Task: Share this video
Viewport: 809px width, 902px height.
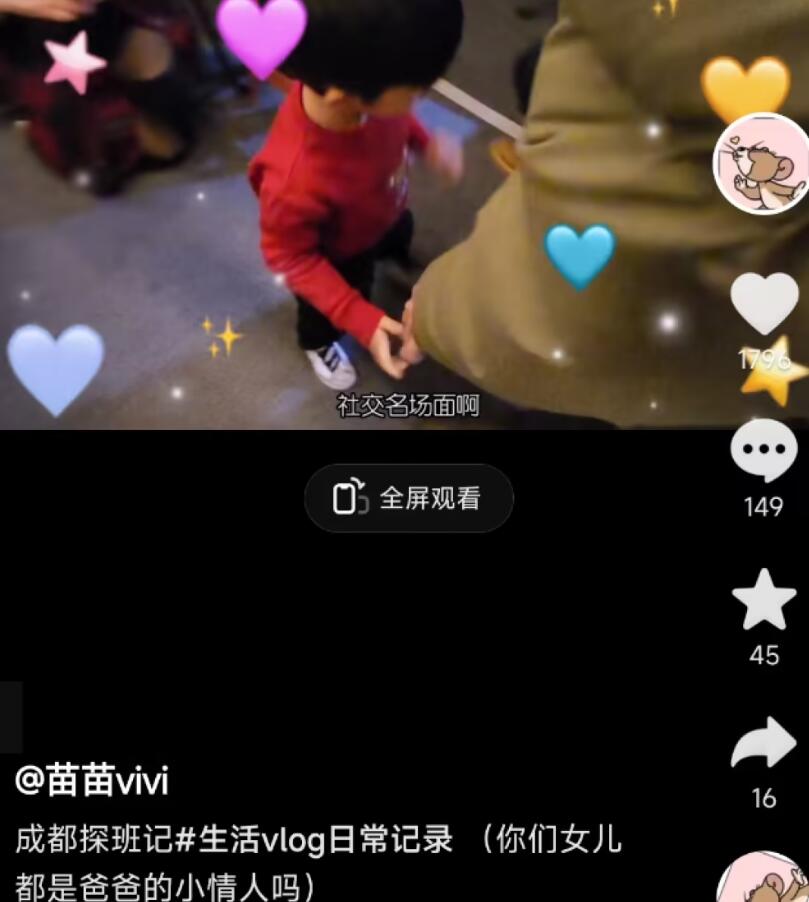Action: pos(764,745)
